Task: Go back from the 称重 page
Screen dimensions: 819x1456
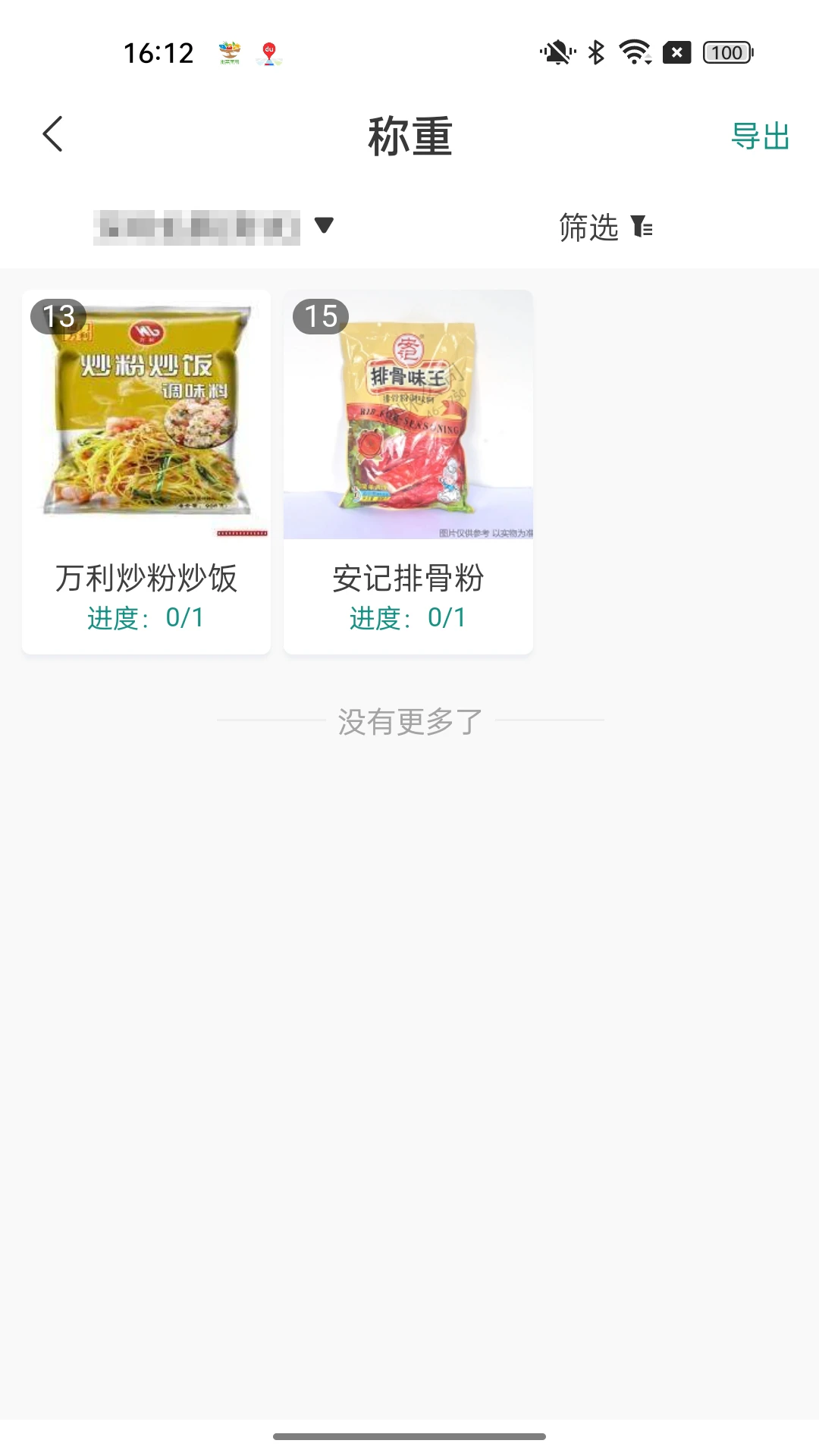Action: 52,135
